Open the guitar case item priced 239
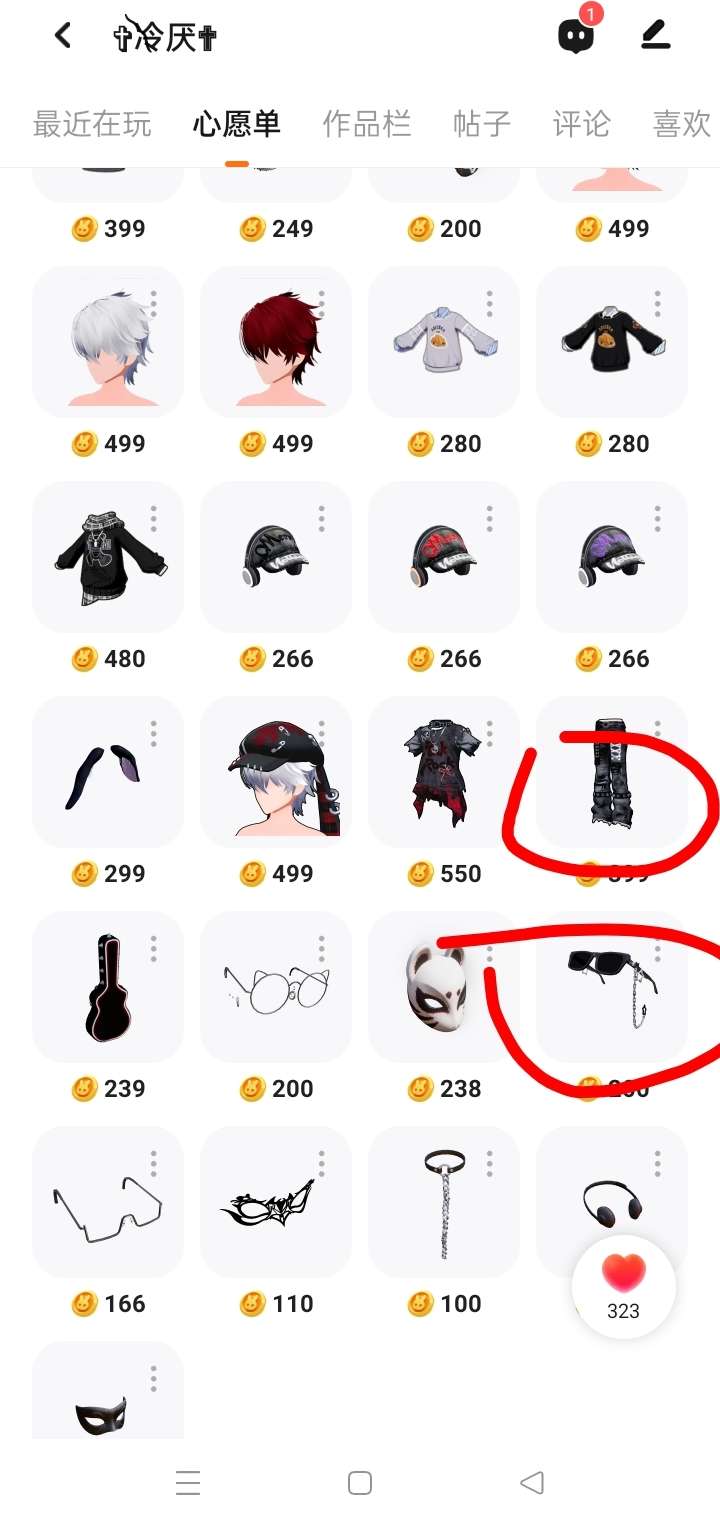This screenshot has height=1527, width=720. [x=108, y=987]
